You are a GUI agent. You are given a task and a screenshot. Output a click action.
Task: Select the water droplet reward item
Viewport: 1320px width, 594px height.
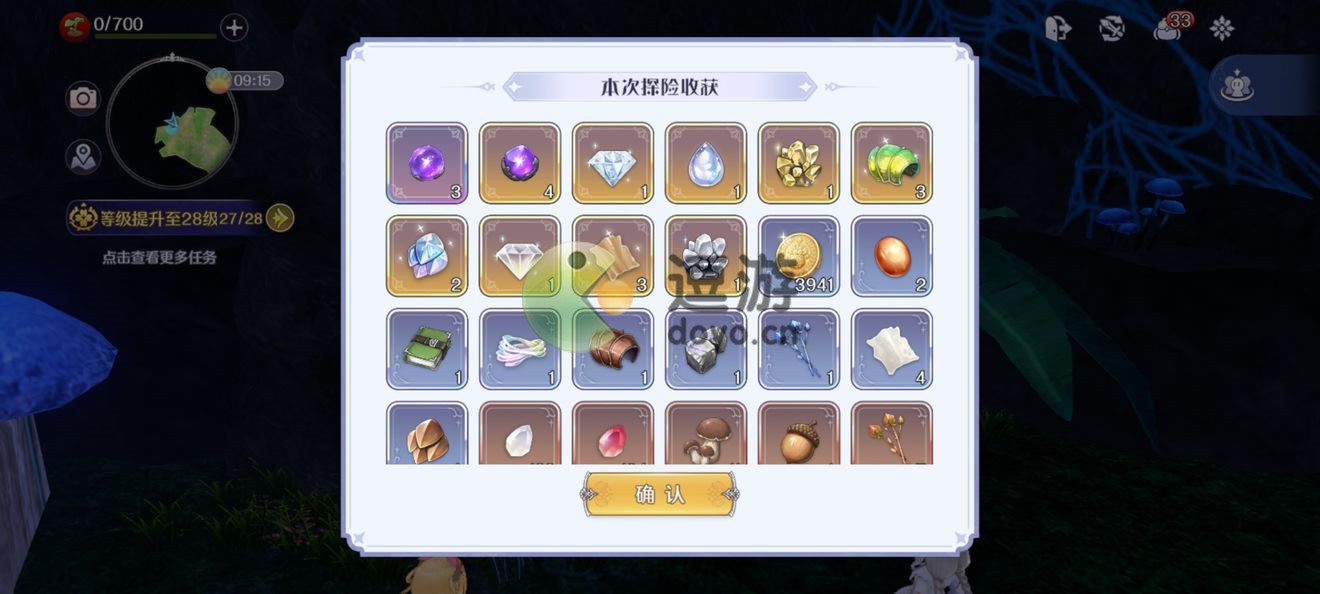point(706,163)
